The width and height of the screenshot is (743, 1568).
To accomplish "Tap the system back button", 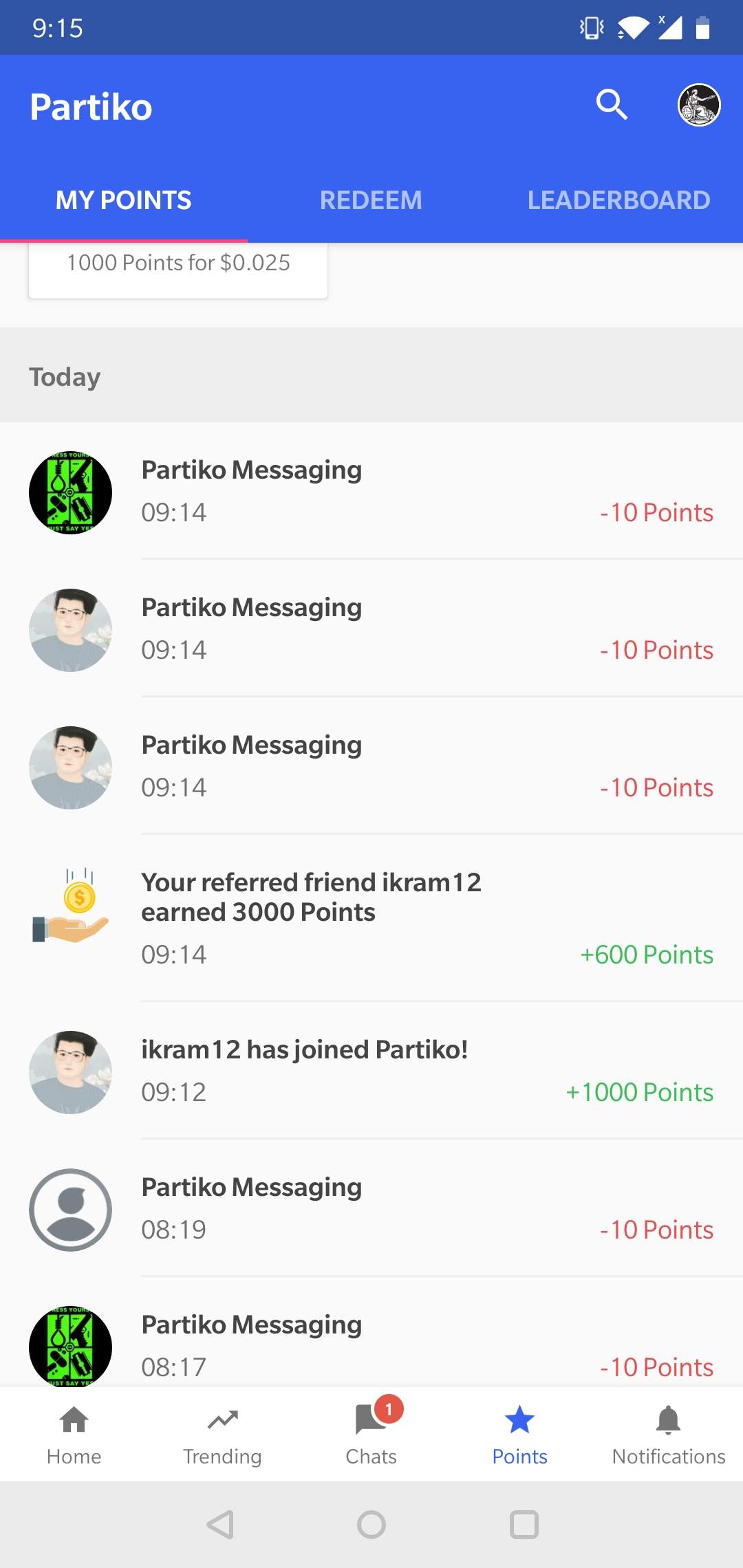I will 221,1525.
